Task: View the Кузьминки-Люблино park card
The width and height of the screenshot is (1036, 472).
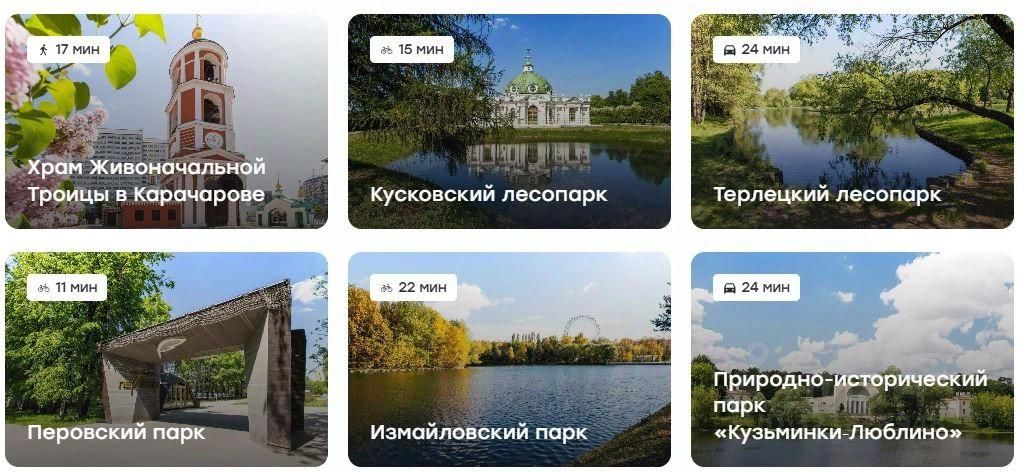Action: 852,359
